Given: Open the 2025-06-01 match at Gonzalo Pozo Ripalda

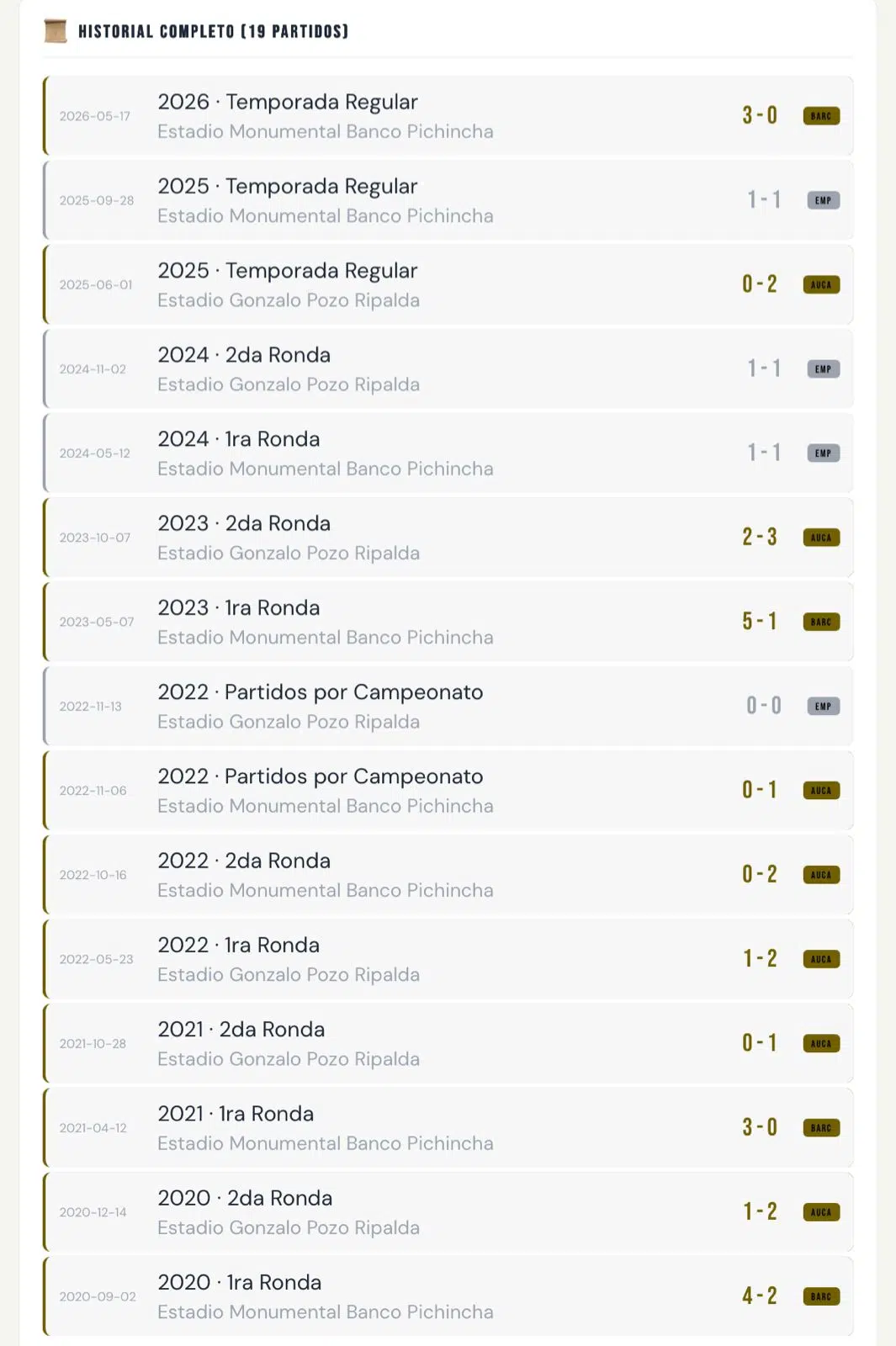Looking at the screenshot, I should pos(448,284).
